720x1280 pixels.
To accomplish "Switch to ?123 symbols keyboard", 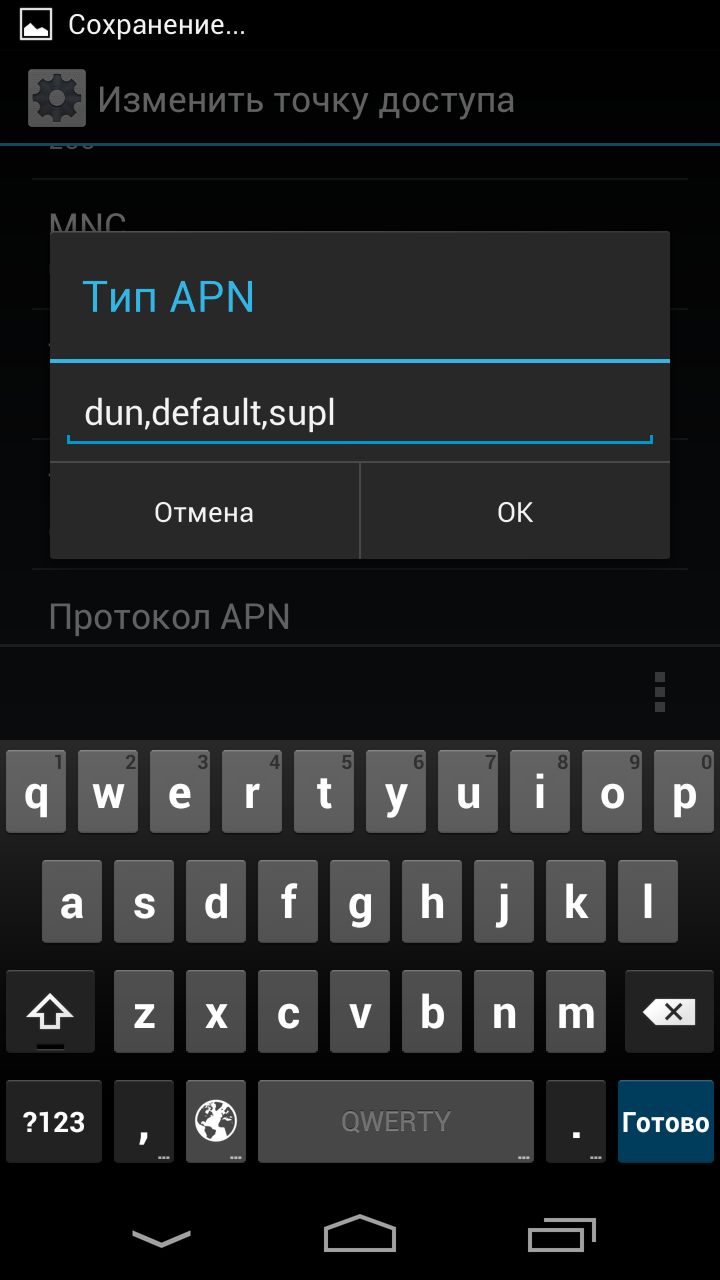I will (x=54, y=1121).
